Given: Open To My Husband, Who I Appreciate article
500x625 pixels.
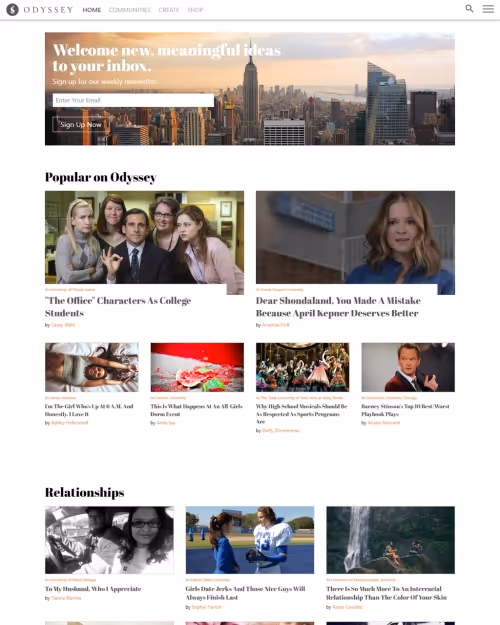Looking at the screenshot, I should [93, 589].
